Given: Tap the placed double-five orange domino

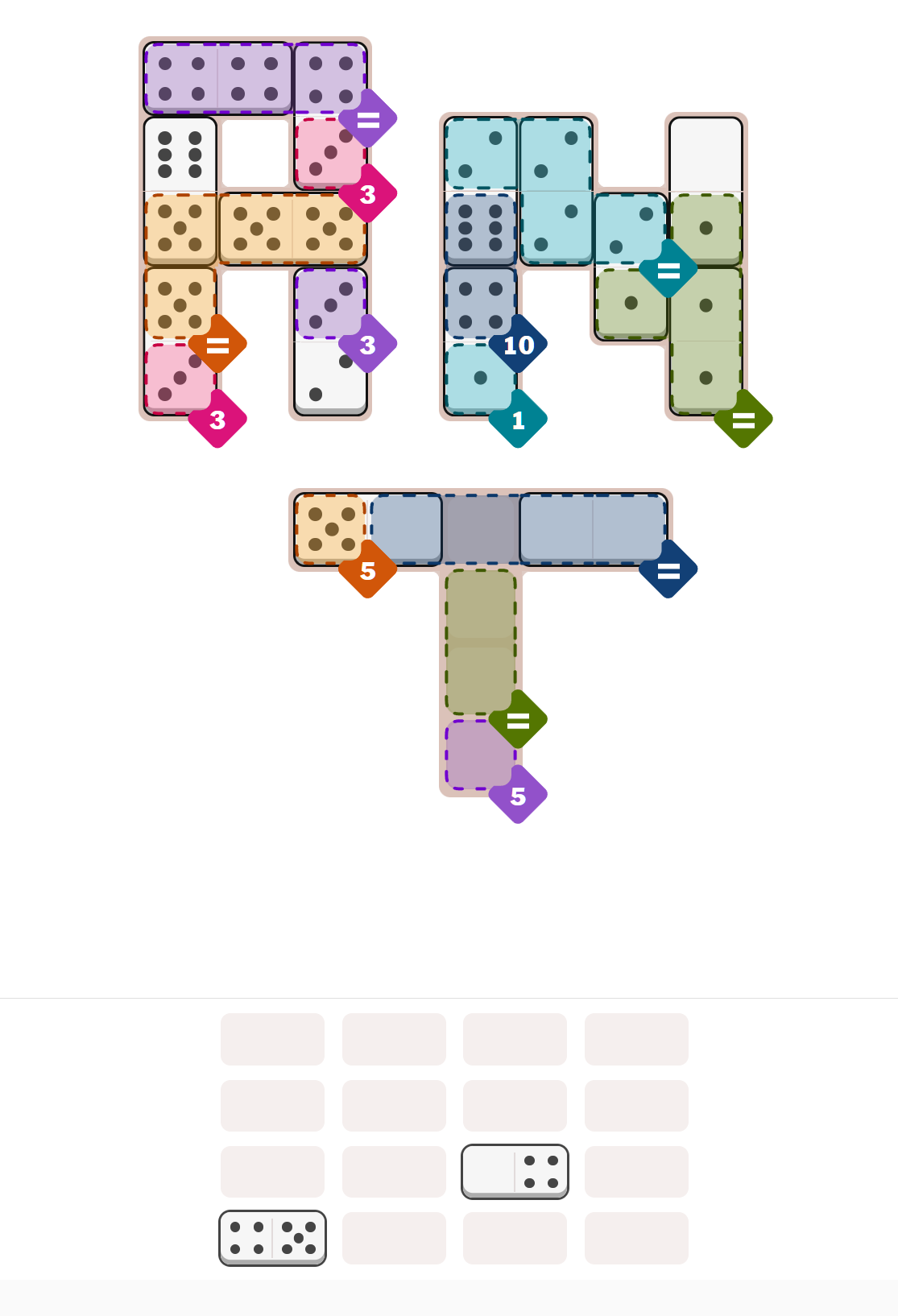Looking at the screenshot, I should click(x=292, y=229).
